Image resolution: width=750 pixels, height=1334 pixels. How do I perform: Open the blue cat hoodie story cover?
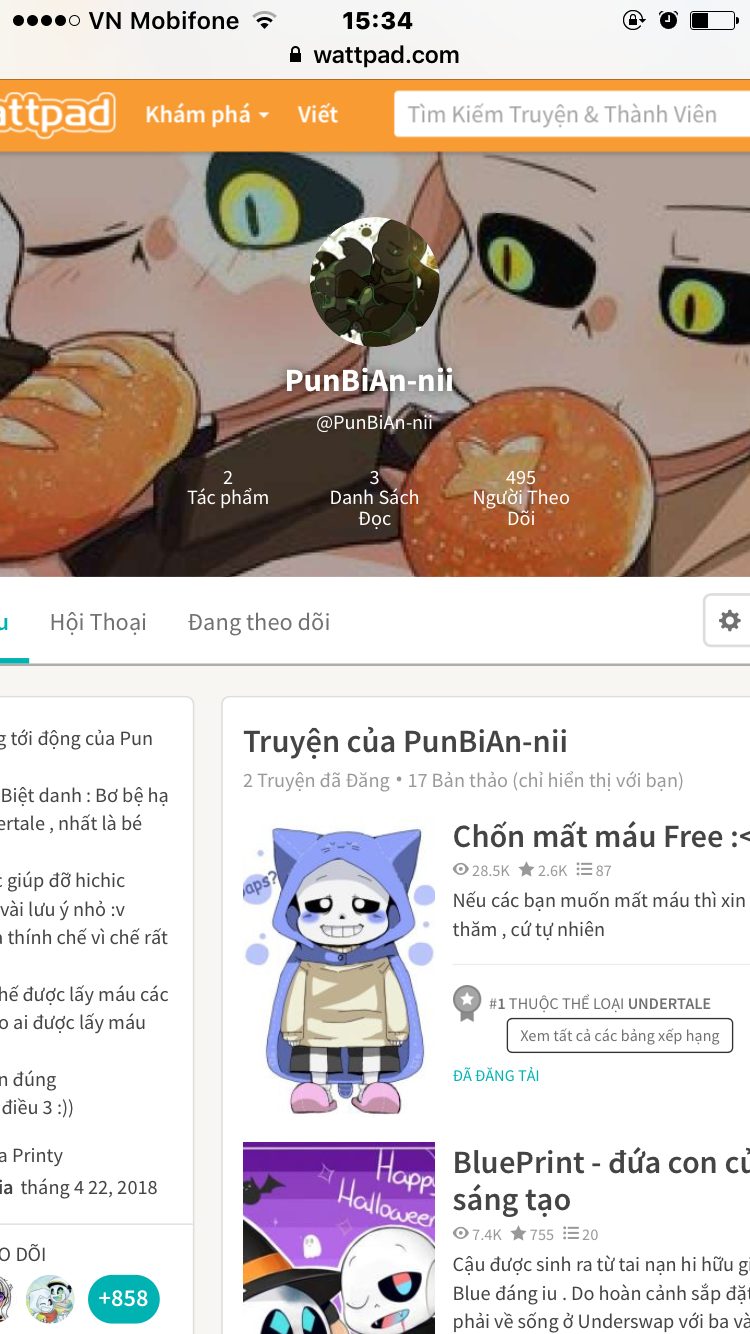tap(339, 966)
